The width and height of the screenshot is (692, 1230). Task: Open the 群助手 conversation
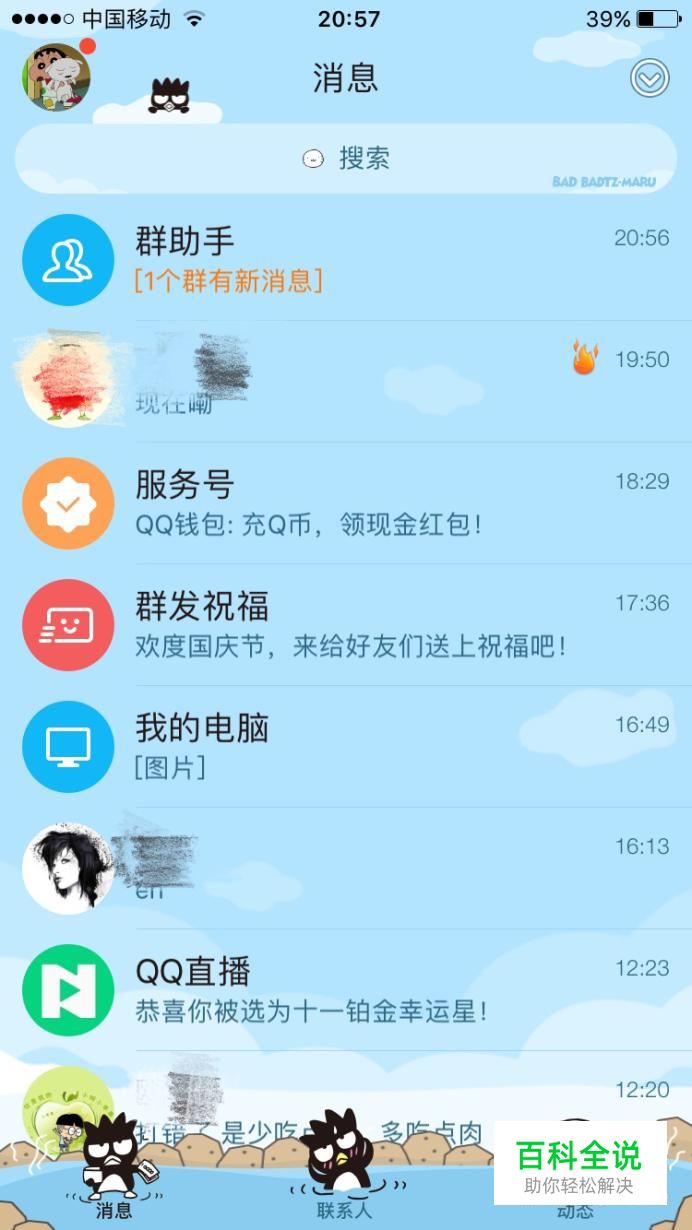click(x=346, y=260)
